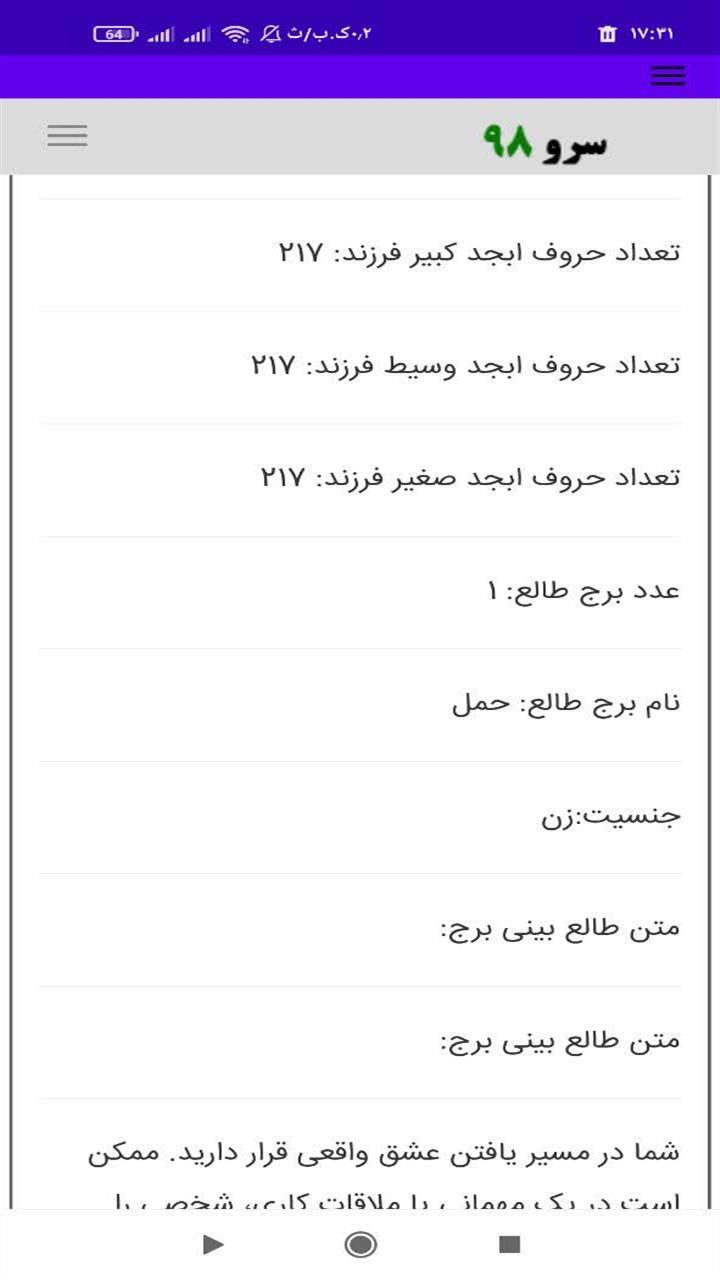Tap the Wi-Fi icon in status bar
The height and width of the screenshot is (1280, 720).
tap(236, 31)
